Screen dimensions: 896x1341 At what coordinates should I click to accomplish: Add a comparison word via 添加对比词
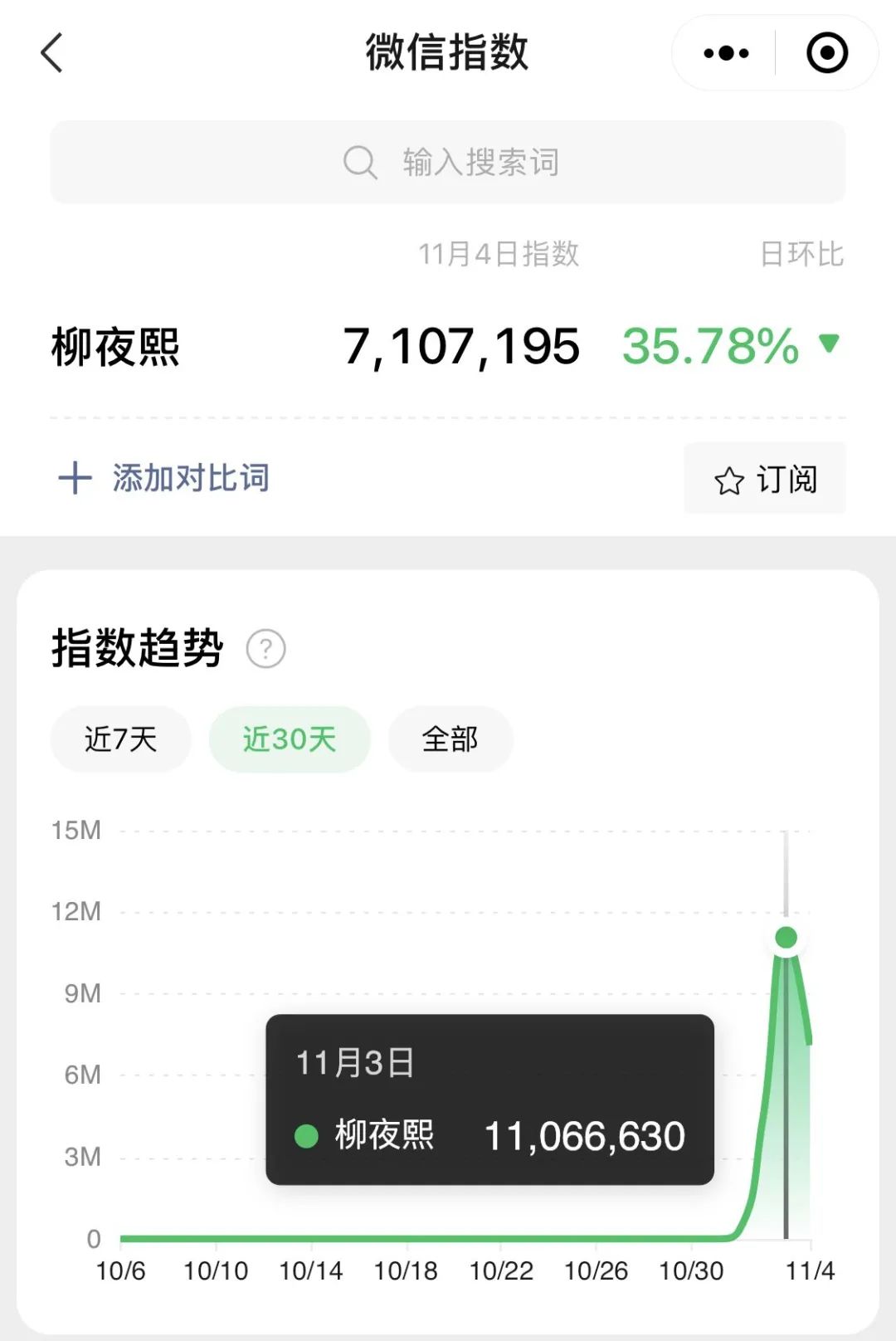[164, 478]
